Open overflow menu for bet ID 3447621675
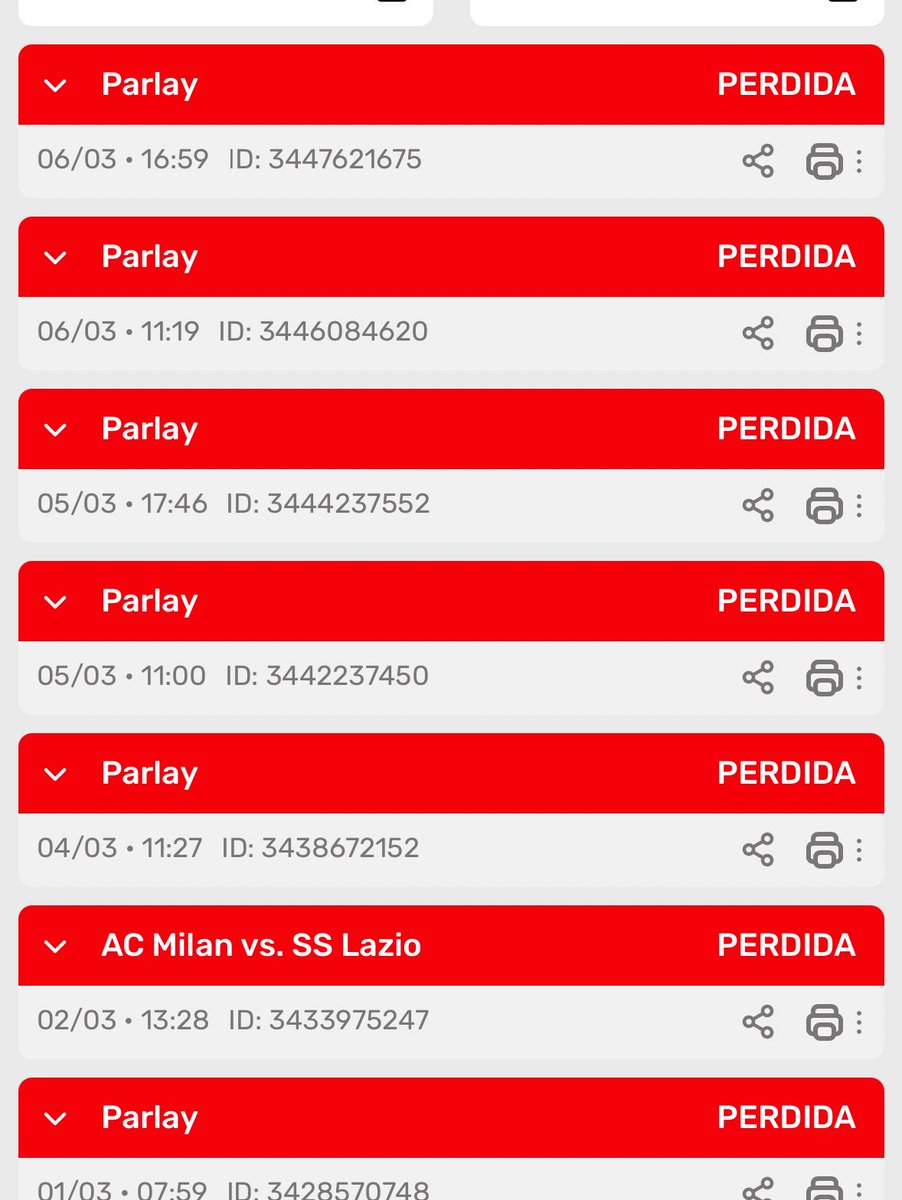This screenshot has width=902, height=1200. click(860, 160)
